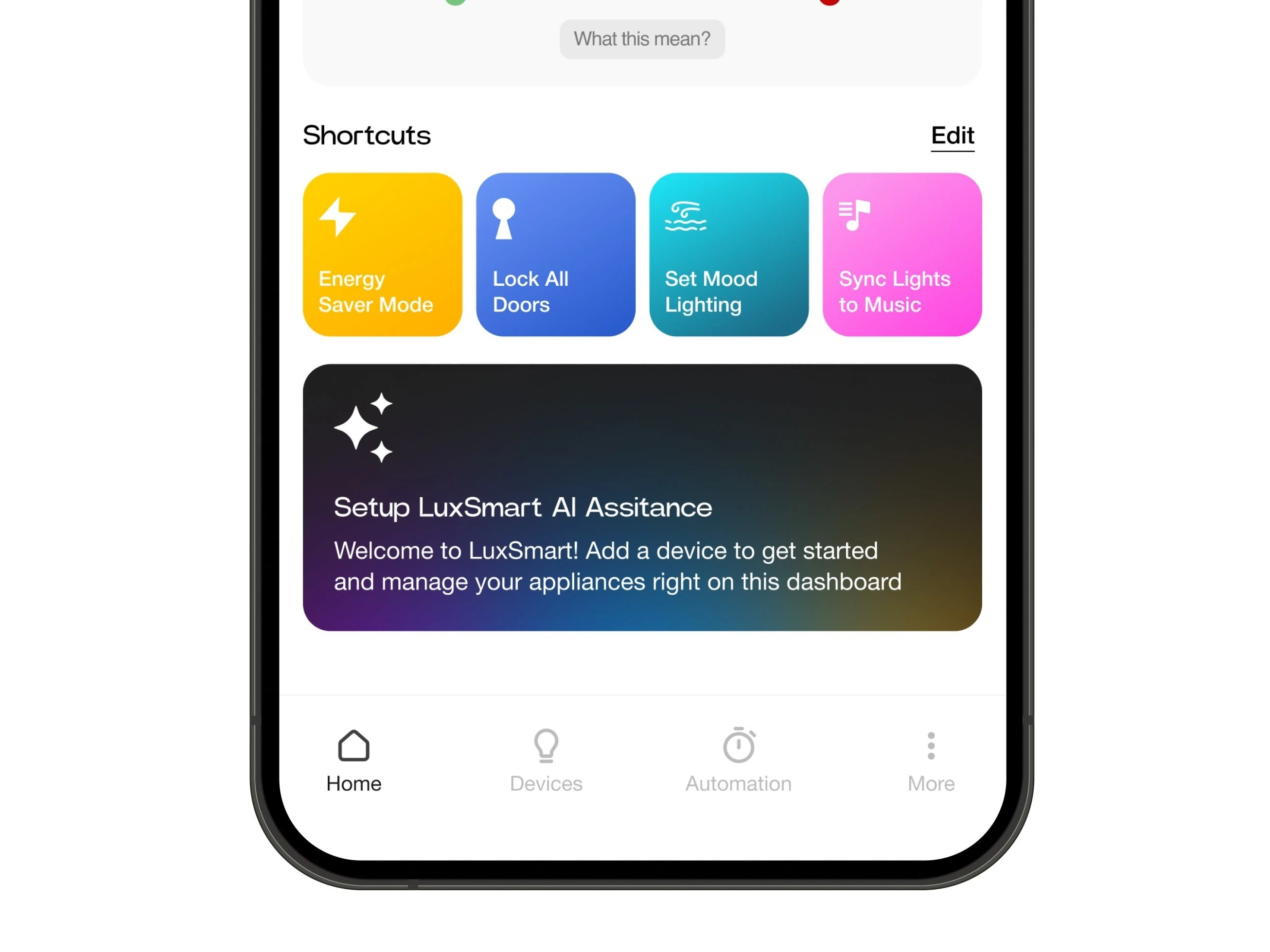Image resolution: width=1270 pixels, height=952 pixels.
Task: Start Sync Lights to Music shortcut
Action: coord(901,254)
